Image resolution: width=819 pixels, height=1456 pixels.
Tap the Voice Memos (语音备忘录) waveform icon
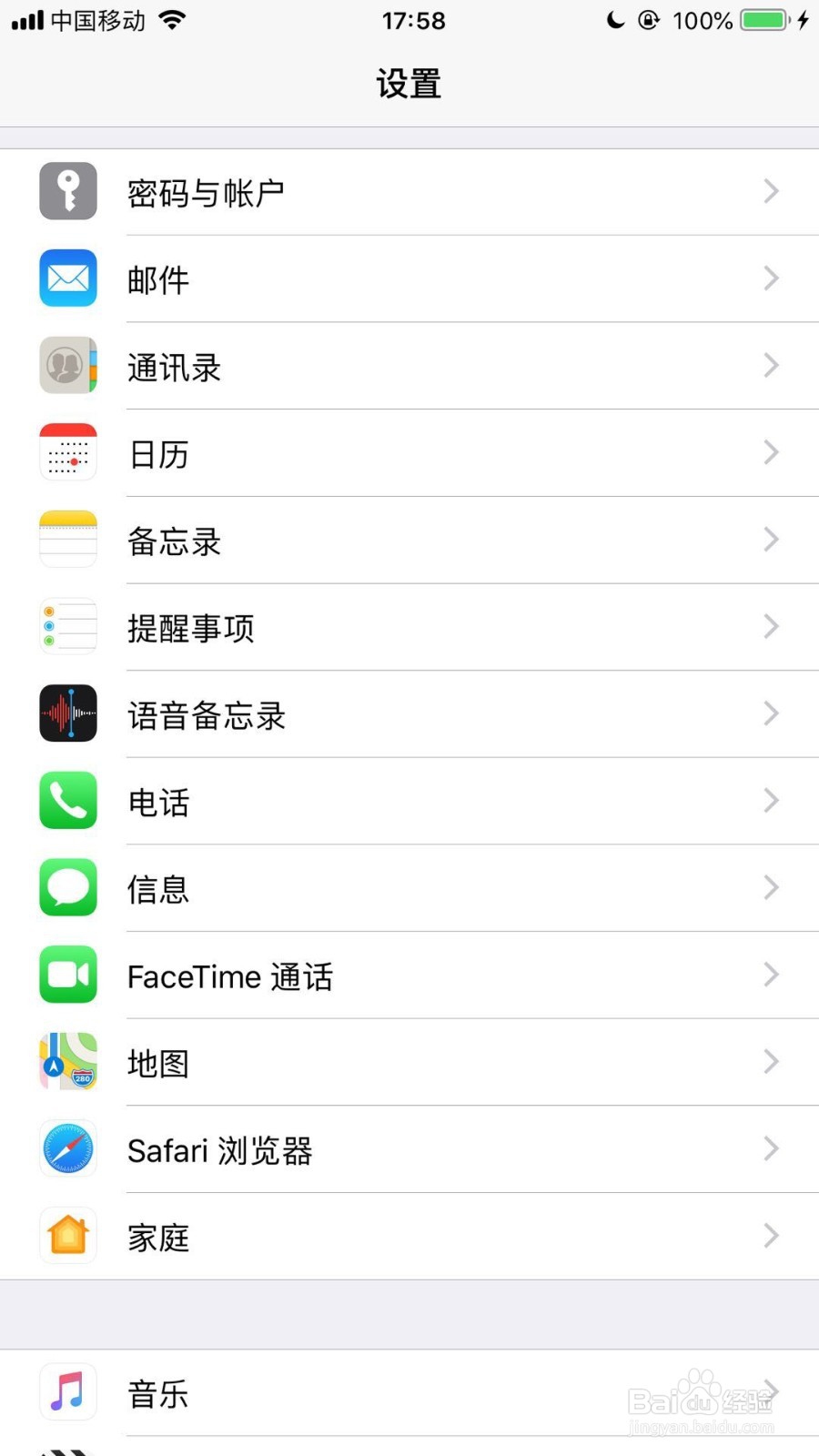[67, 713]
